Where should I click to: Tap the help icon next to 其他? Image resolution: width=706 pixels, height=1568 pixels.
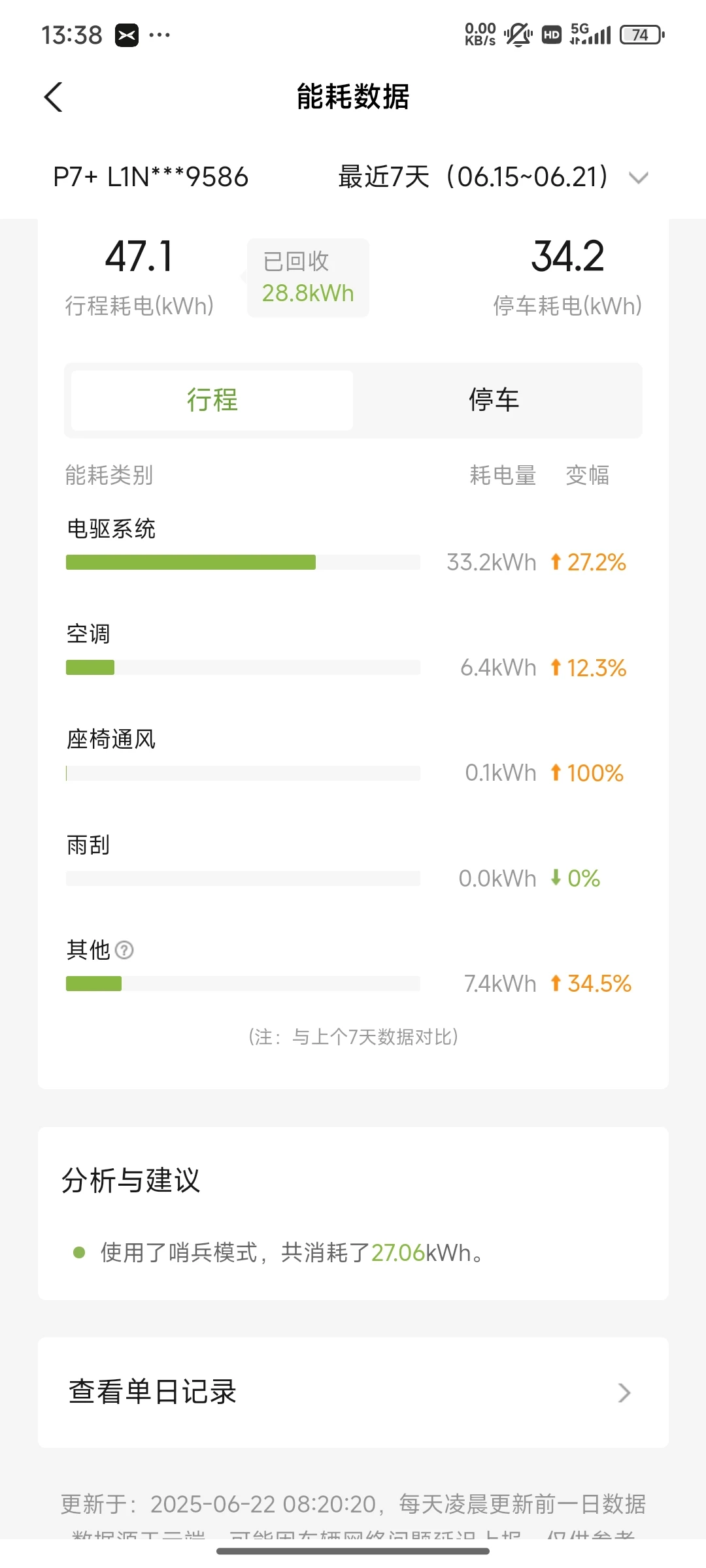click(x=124, y=950)
